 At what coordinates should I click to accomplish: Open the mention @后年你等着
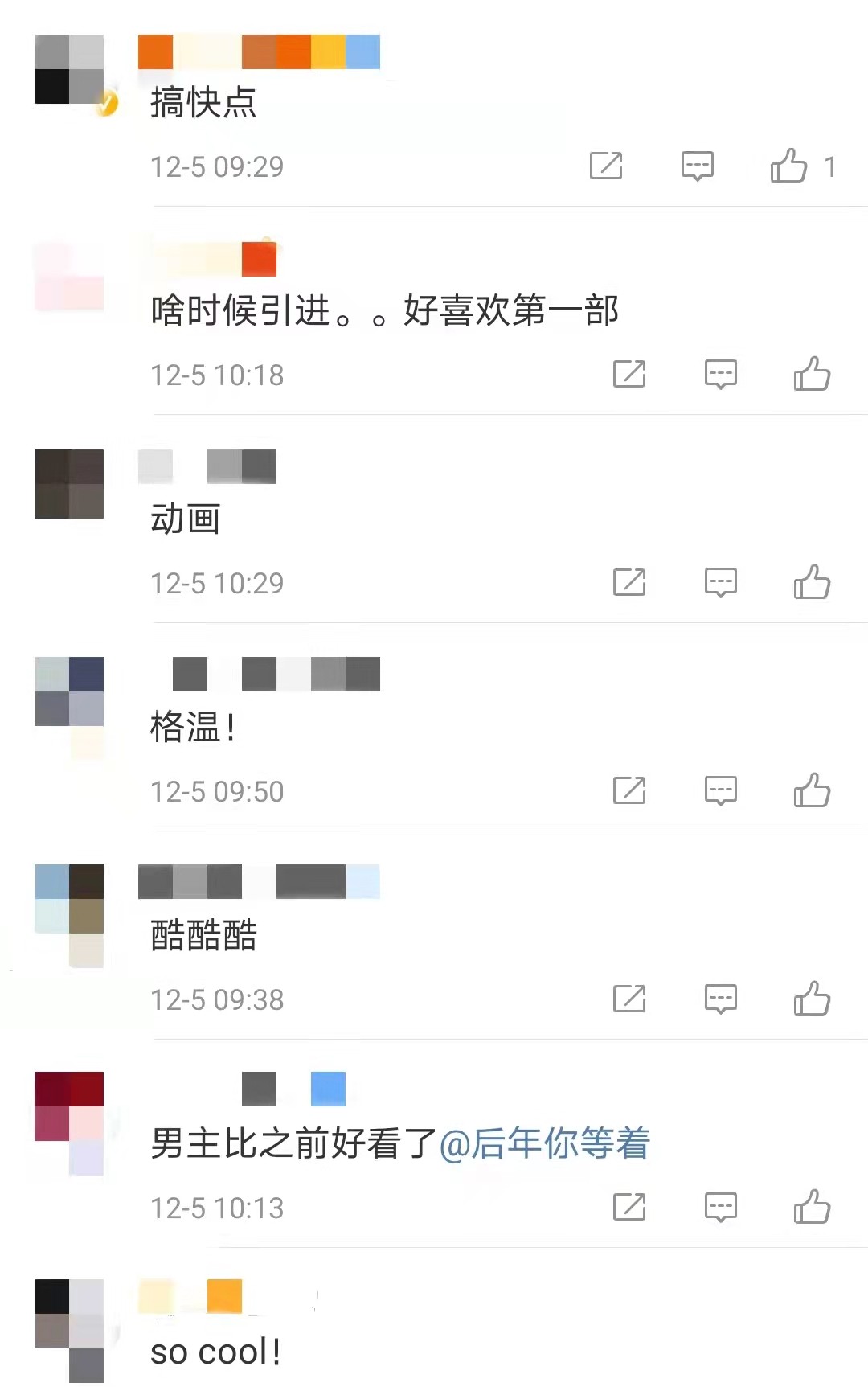[x=545, y=1143]
